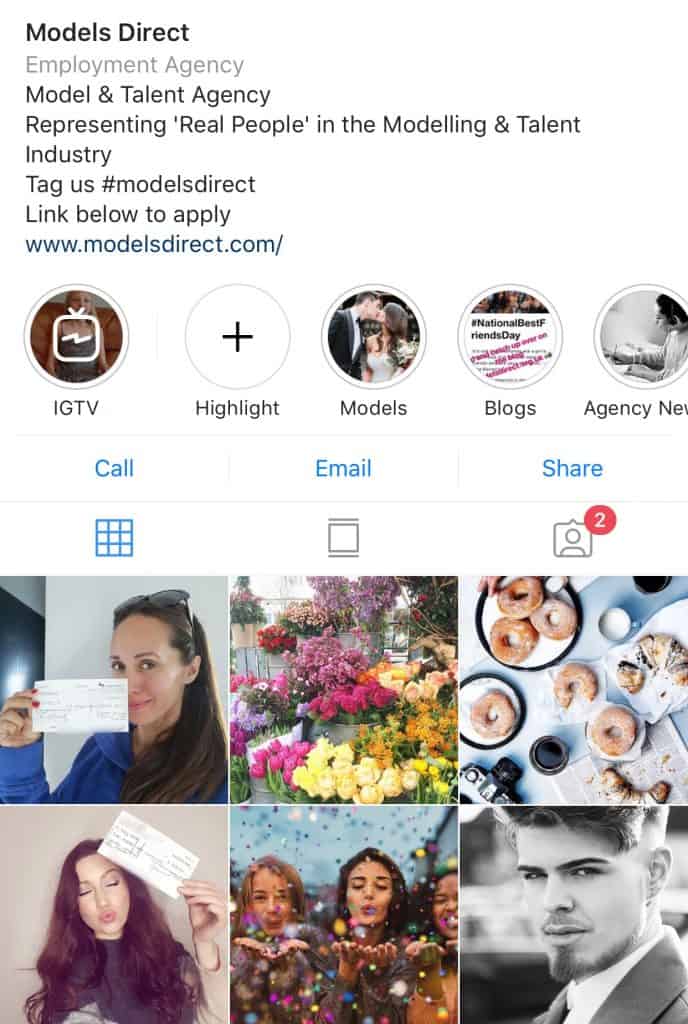The height and width of the screenshot is (1024, 688).
Task: Switch to the single-column feed view tab
Action: coord(343,538)
